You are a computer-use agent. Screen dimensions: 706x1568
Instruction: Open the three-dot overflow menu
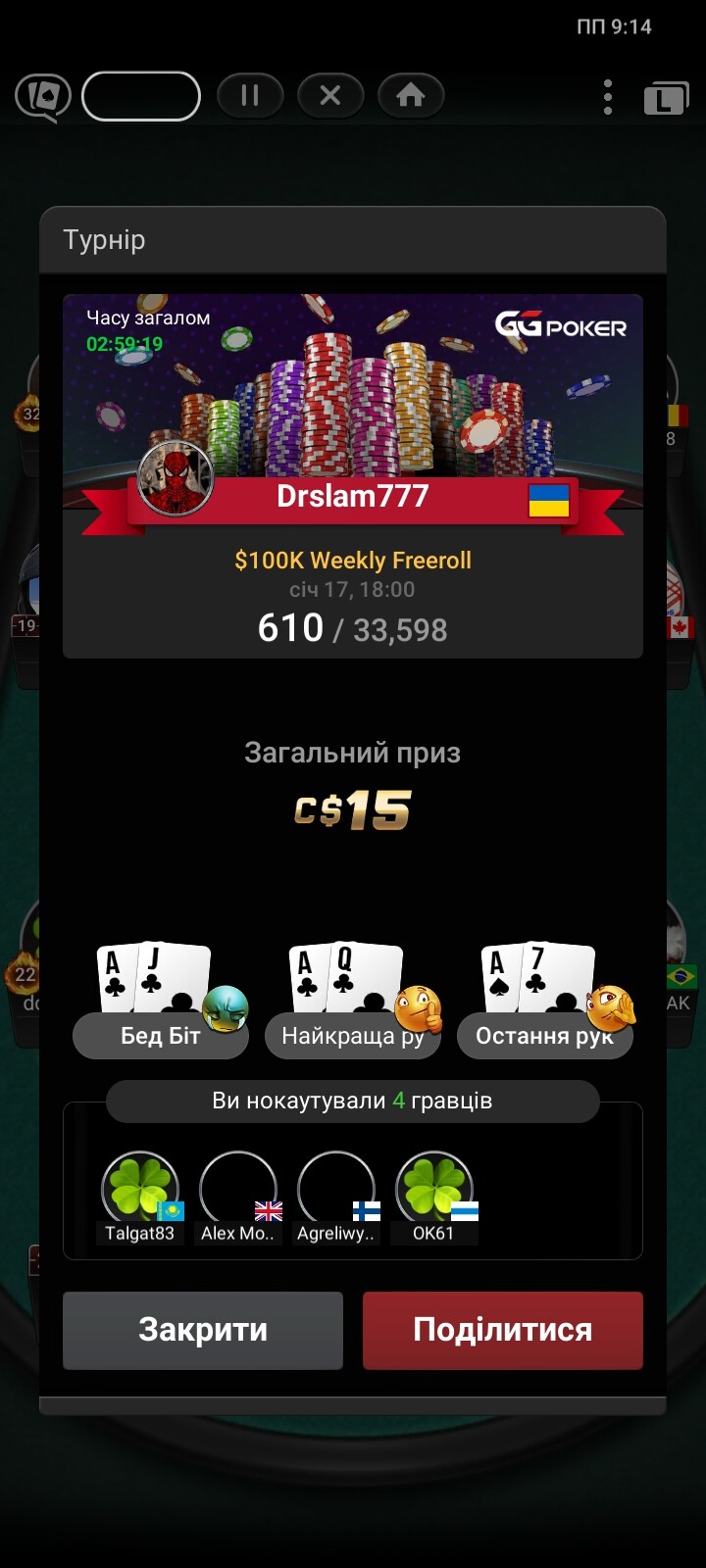tap(608, 97)
